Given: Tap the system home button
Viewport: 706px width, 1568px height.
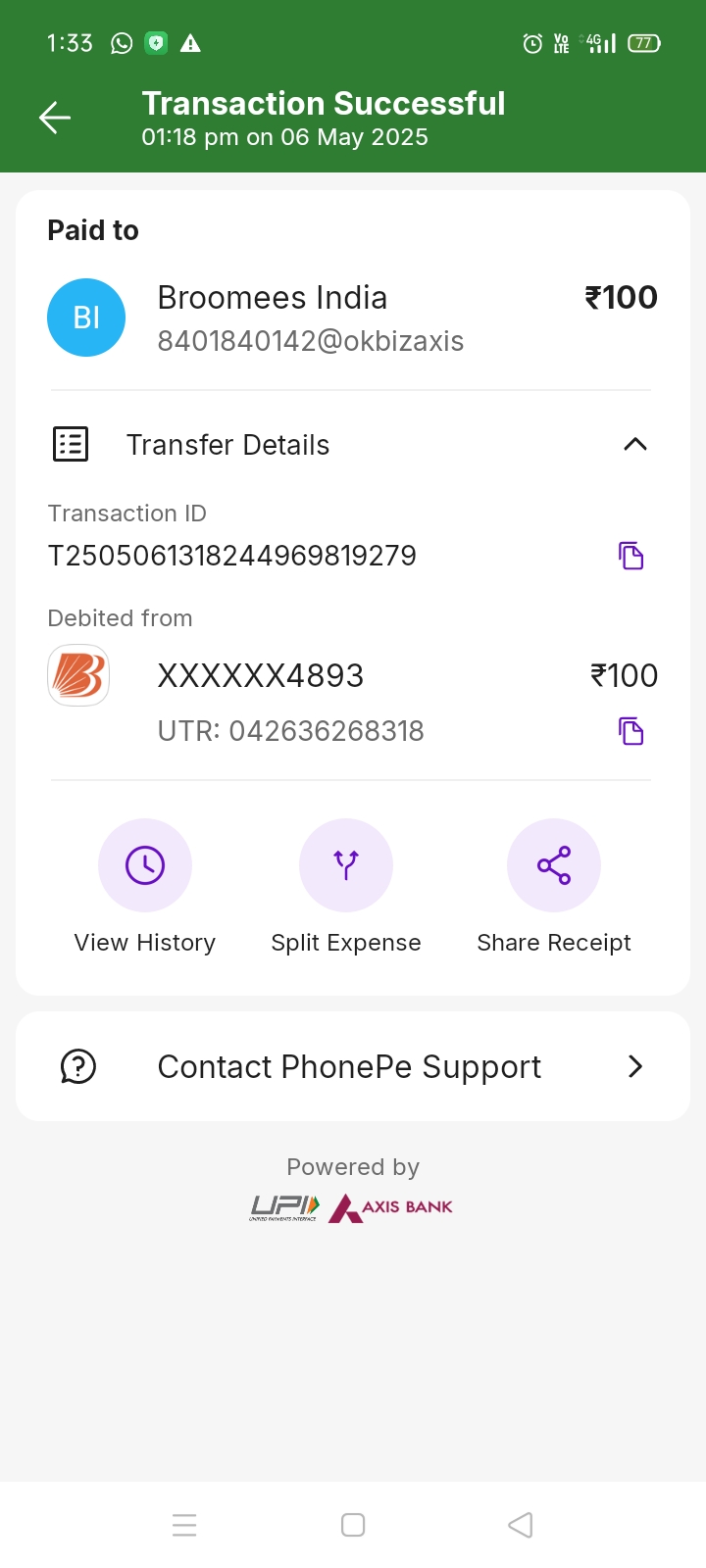Looking at the screenshot, I should pyautogui.click(x=353, y=1525).
